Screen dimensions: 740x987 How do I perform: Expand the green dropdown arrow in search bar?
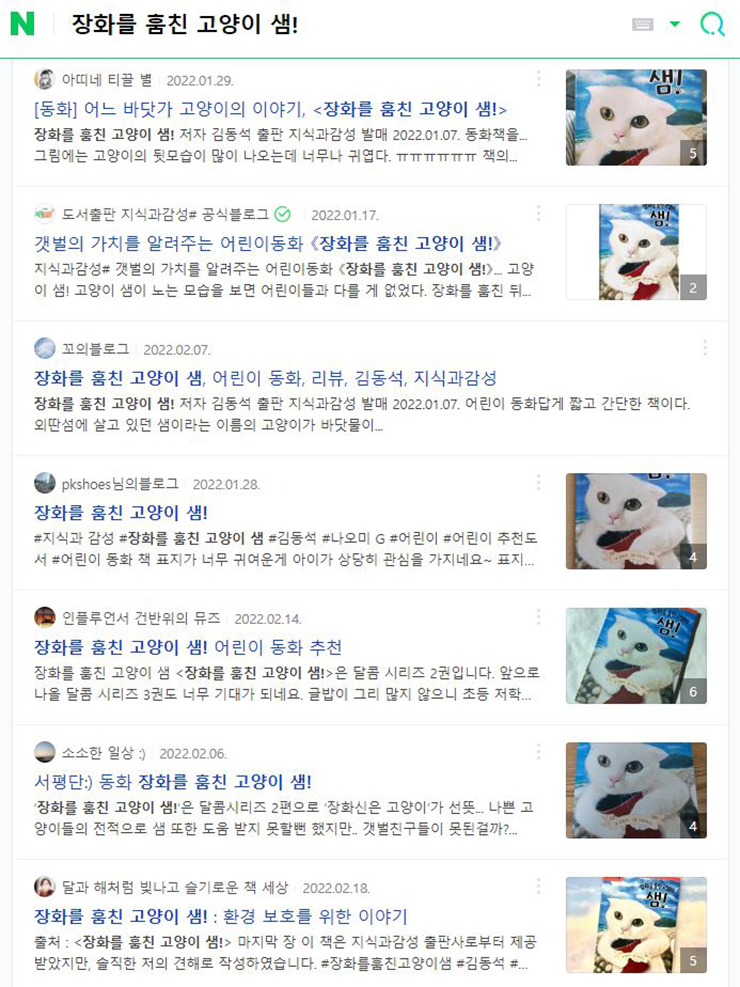(x=675, y=25)
